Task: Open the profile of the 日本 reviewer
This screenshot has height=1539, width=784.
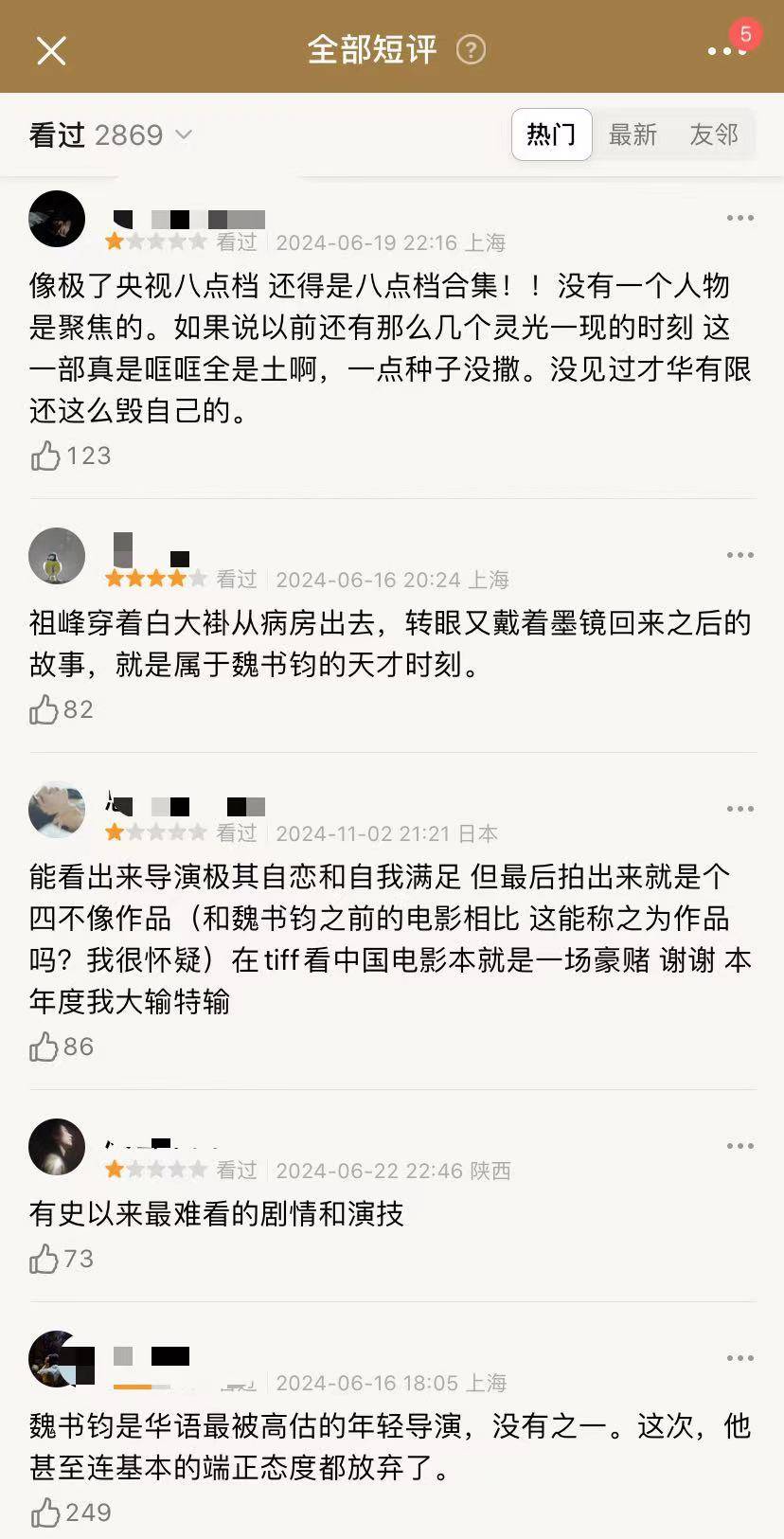Action: pyautogui.click(x=57, y=810)
